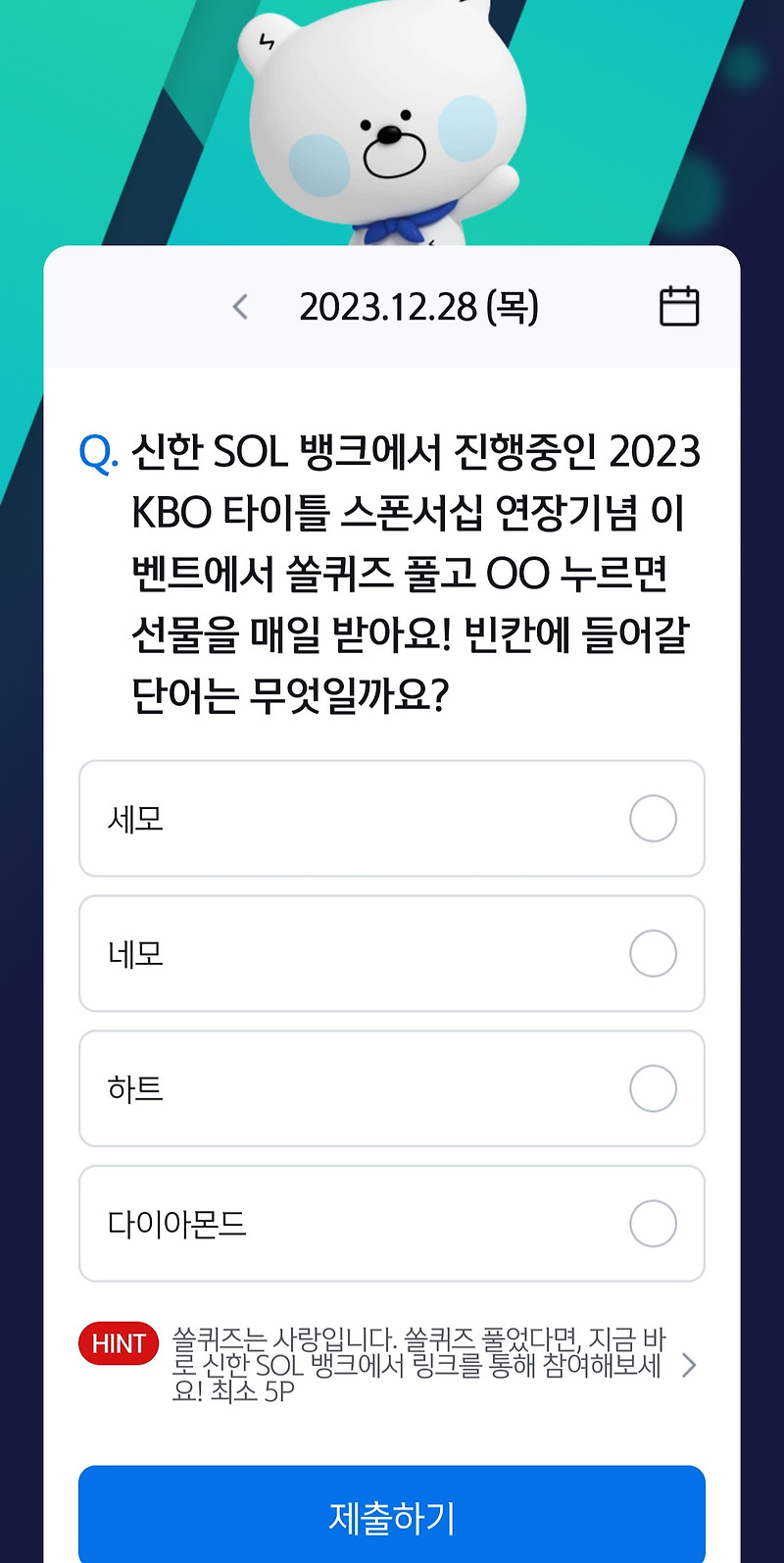The height and width of the screenshot is (1563, 784).
Task: Open the calendar icon to pick a date
Action: pyautogui.click(x=679, y=306)
